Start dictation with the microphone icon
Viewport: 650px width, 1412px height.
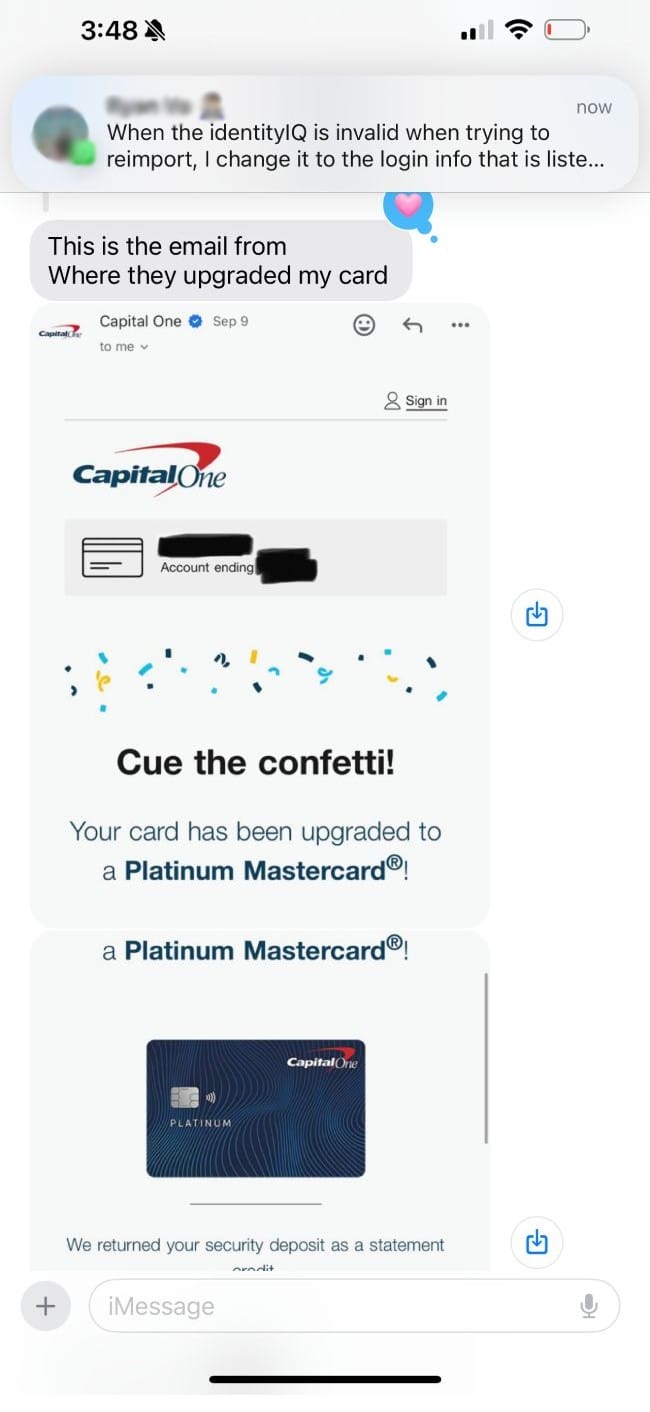click(x=590, y=1305)
